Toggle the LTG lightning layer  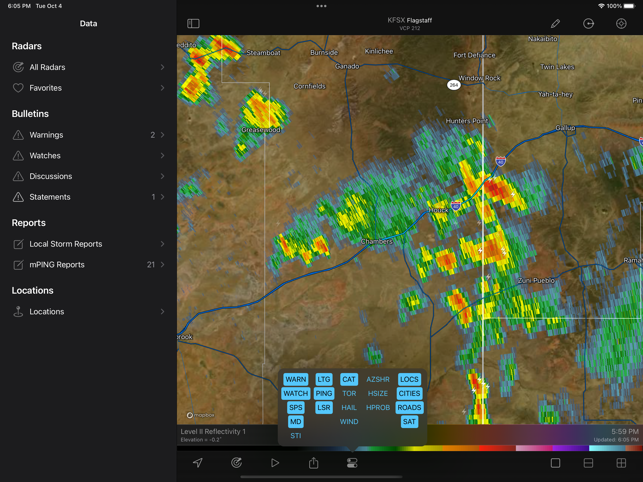click(324, 380)
